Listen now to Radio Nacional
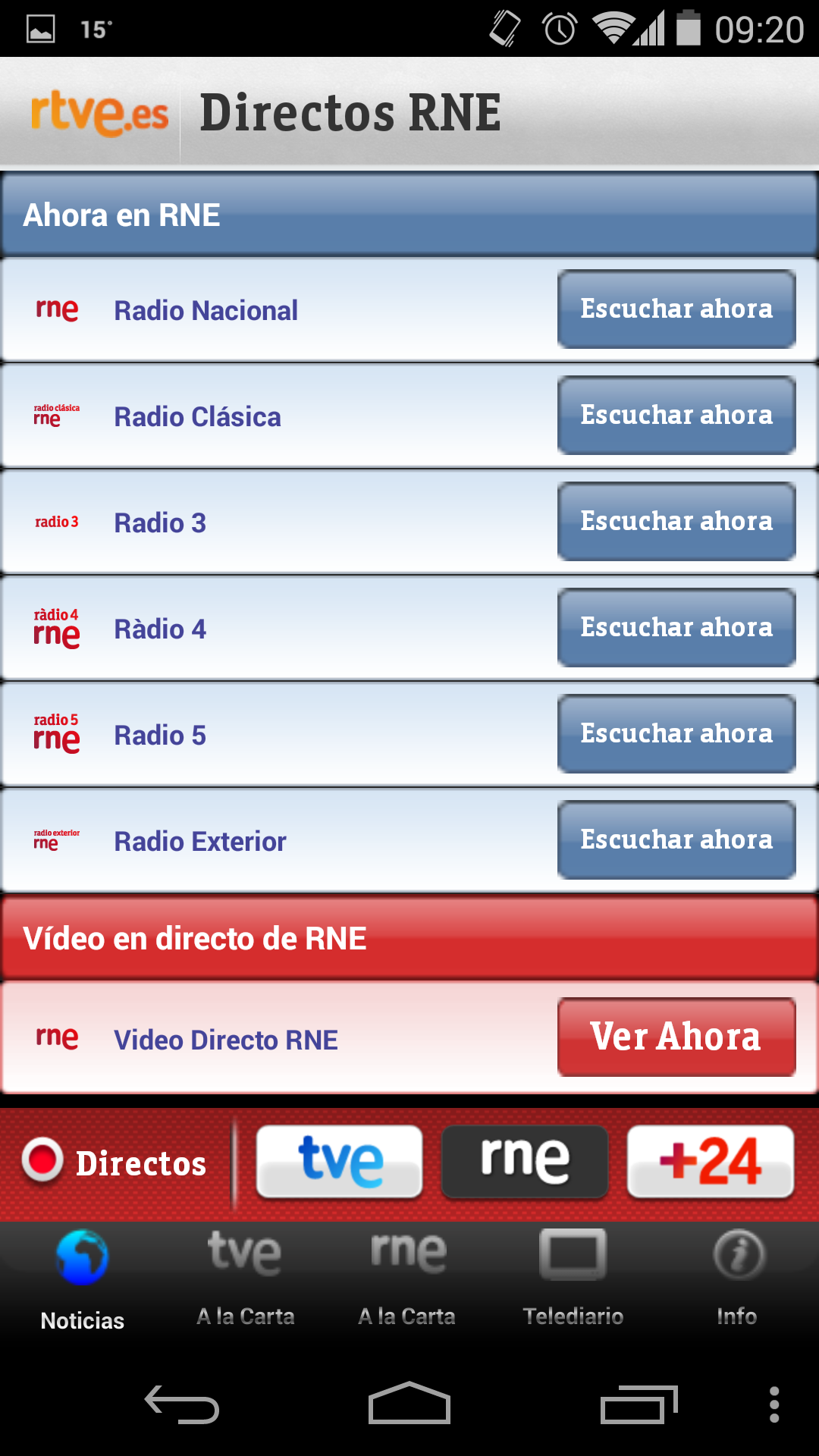 (x=676, y=309)
